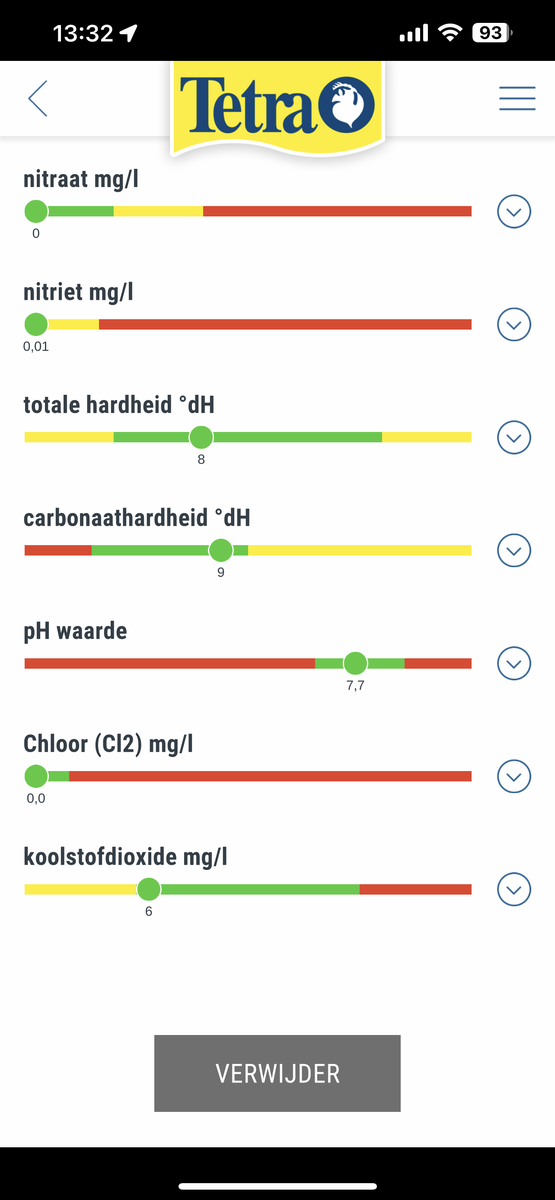Tap the VERWIJDER button
This screenshot has width=555, height=1200.
point(277,1073)
